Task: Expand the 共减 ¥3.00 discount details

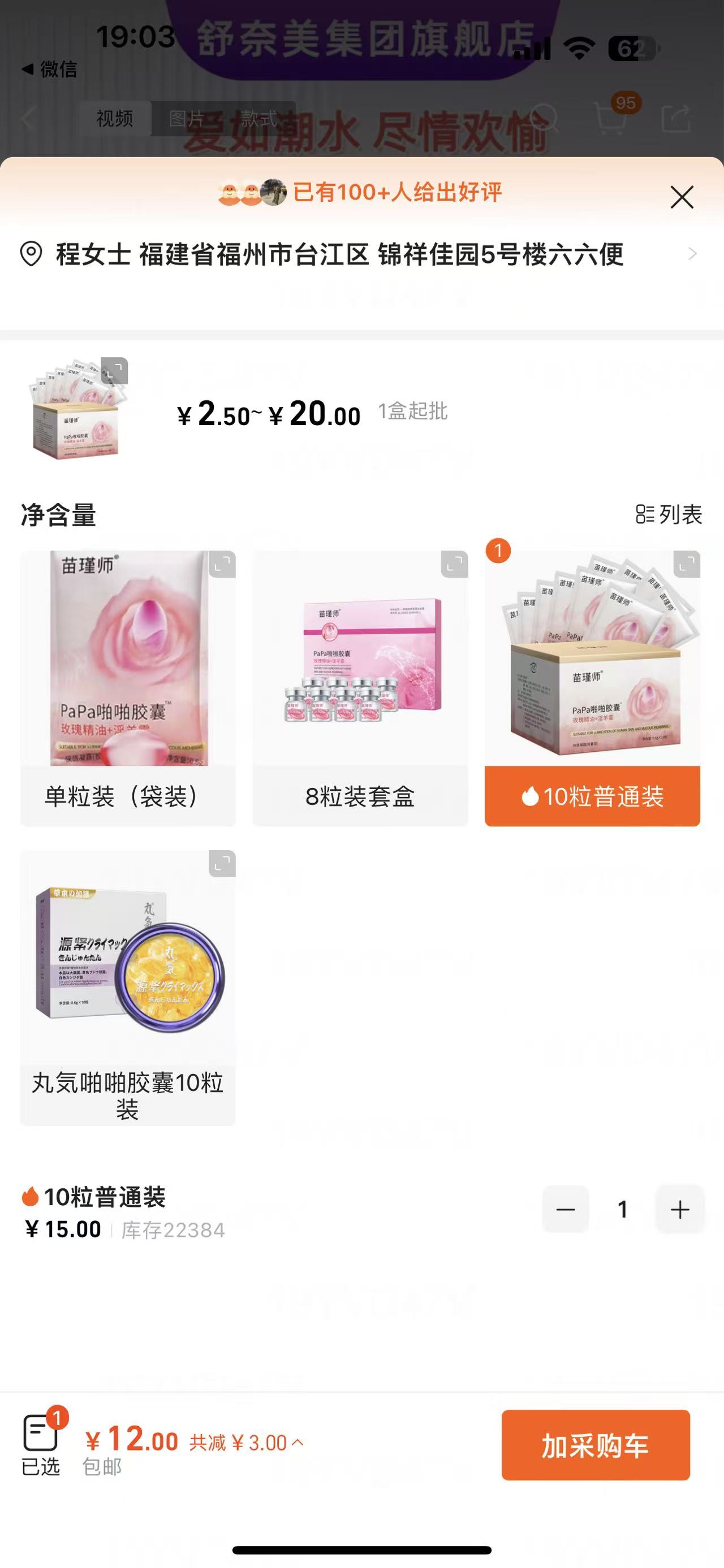Action: click(x=247, y=1443)
